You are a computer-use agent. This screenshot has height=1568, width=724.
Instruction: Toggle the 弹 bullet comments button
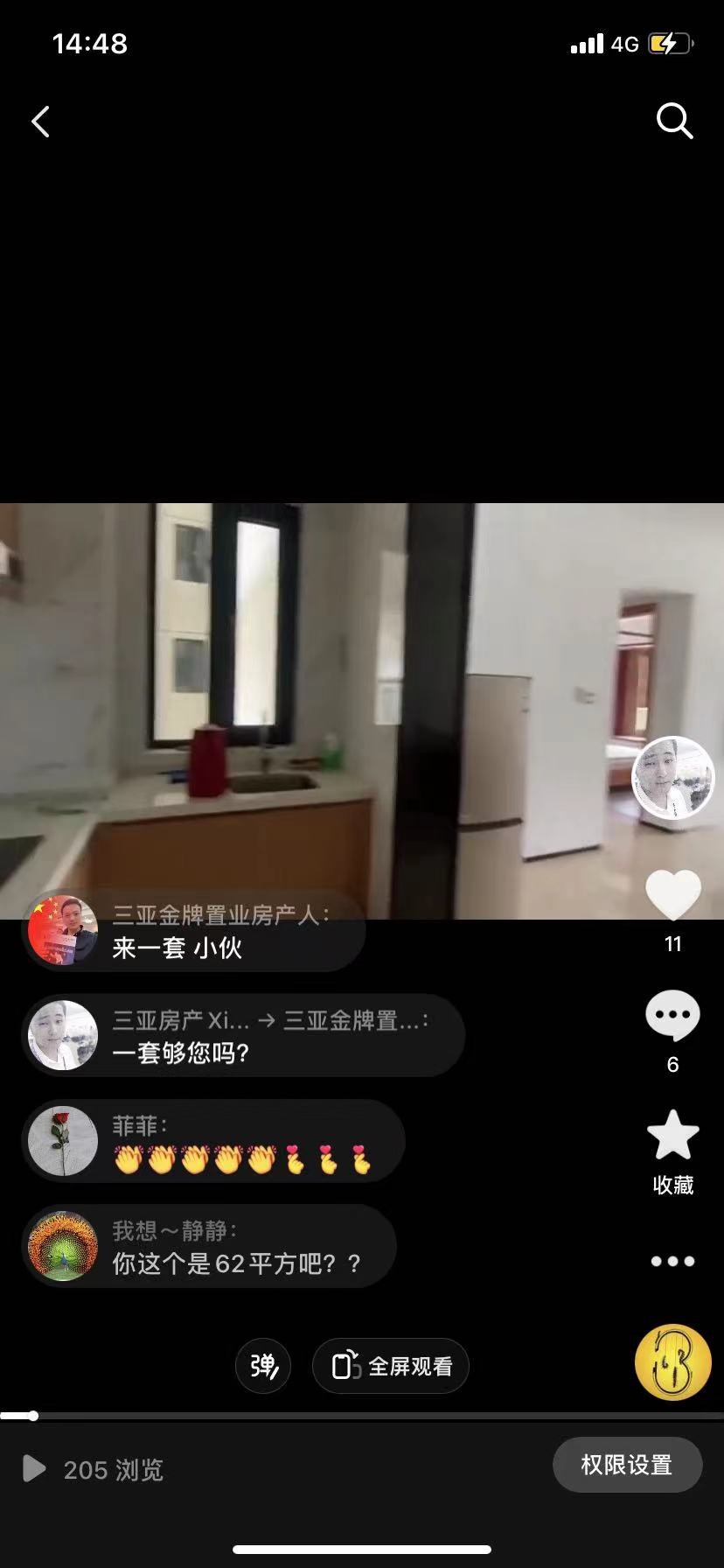pos(263,1365)
